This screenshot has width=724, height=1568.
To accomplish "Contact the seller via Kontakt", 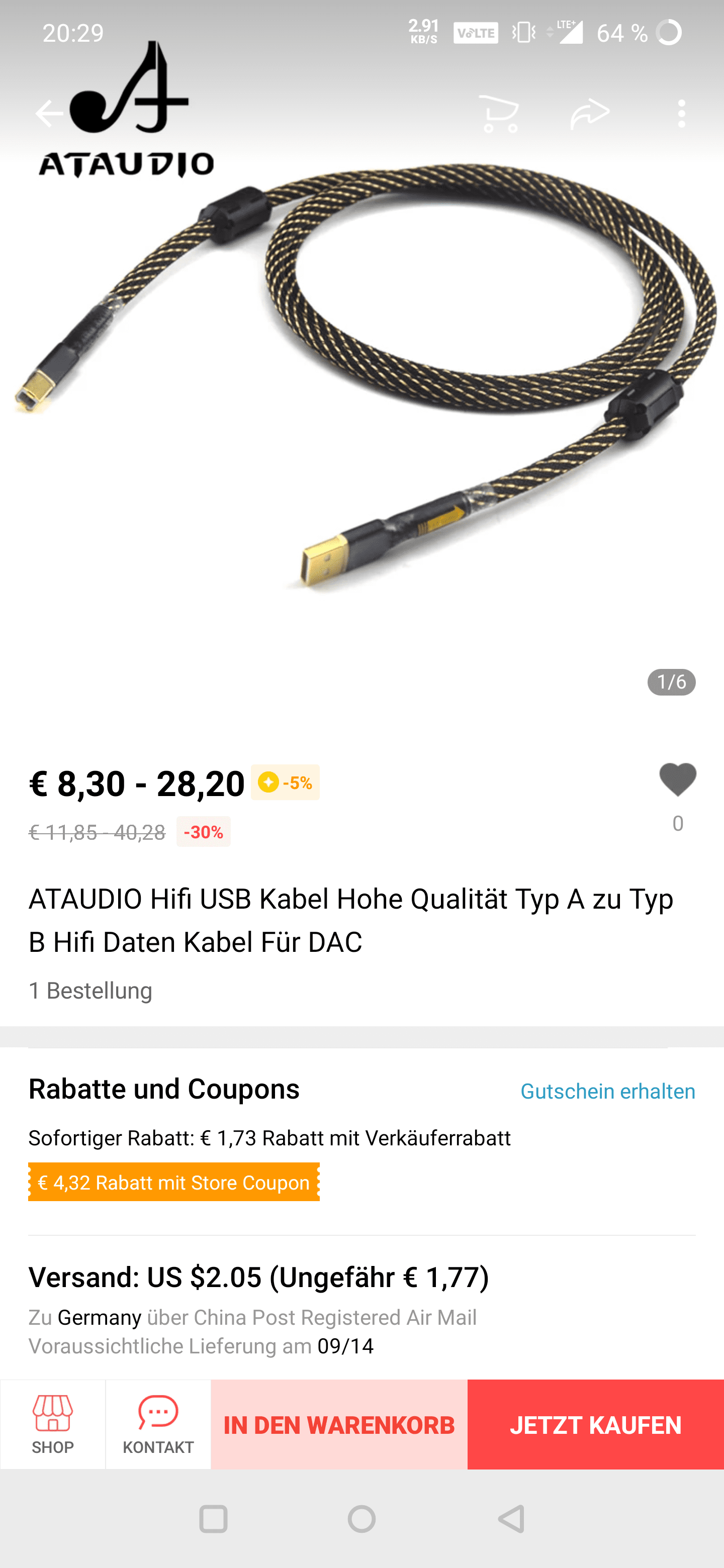I will pos(158,1424).
